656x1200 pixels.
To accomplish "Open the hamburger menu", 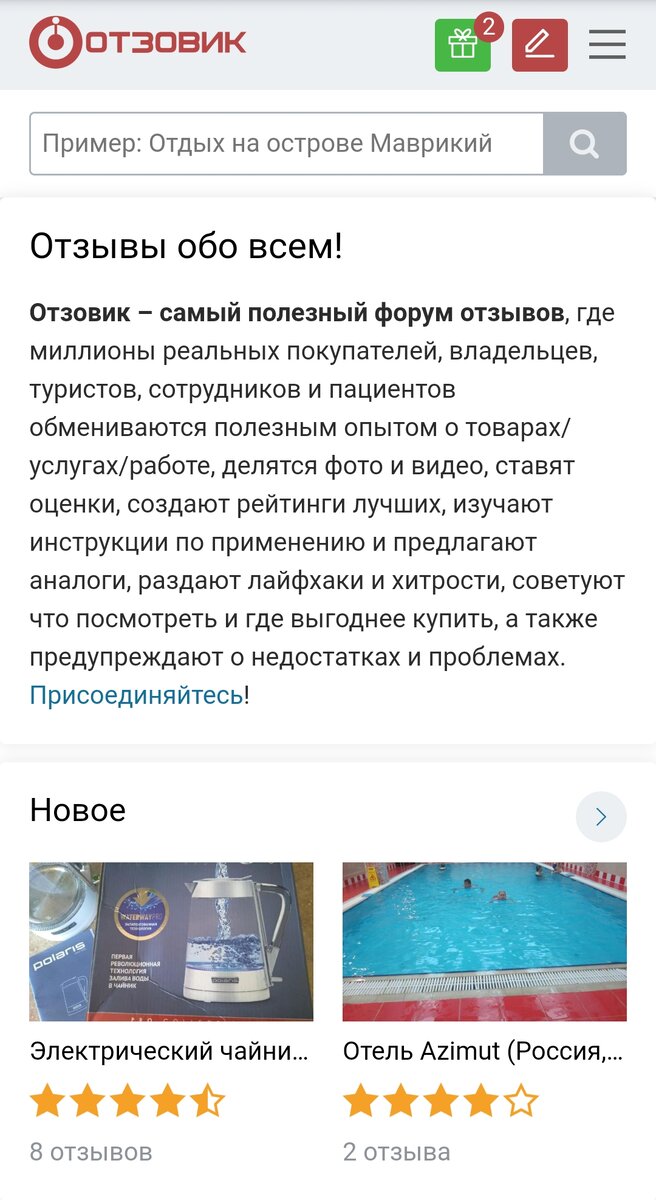I will [x=607, y=45].
